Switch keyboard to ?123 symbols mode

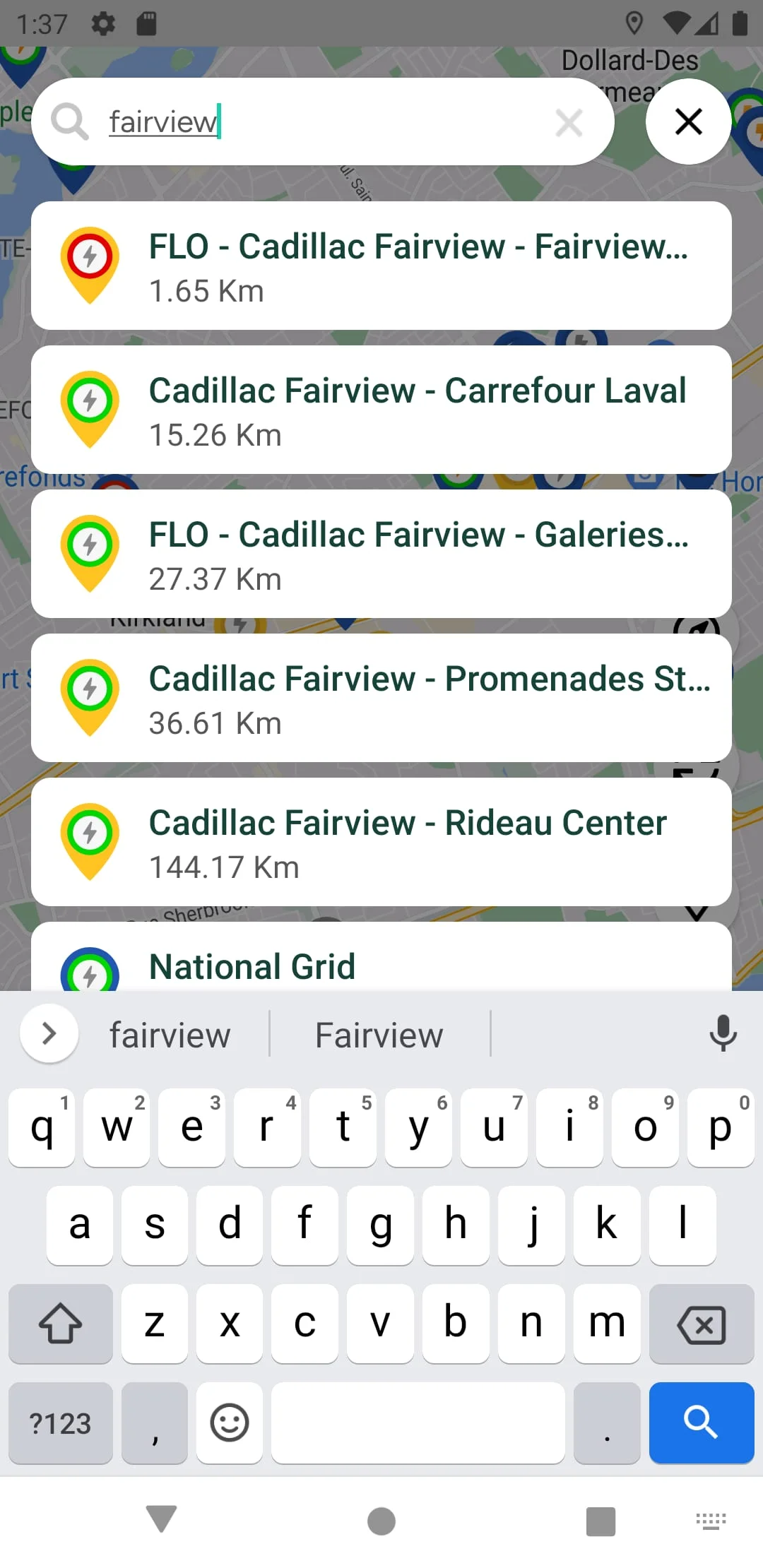[60, 1423]
